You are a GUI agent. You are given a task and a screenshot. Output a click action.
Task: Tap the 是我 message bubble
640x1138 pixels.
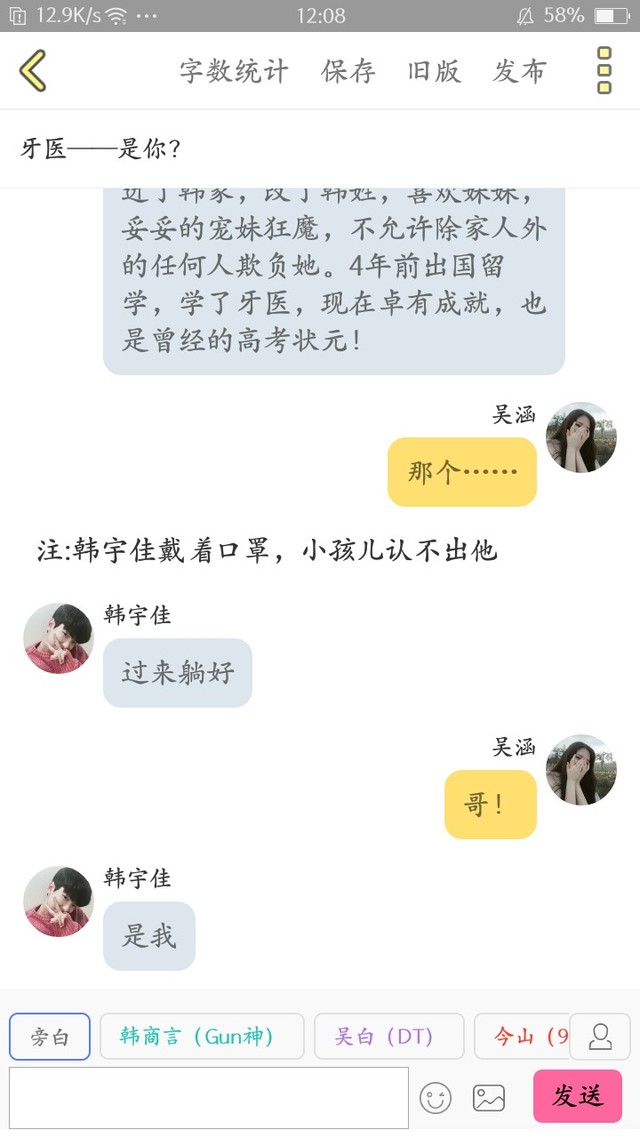coord(149,936)
